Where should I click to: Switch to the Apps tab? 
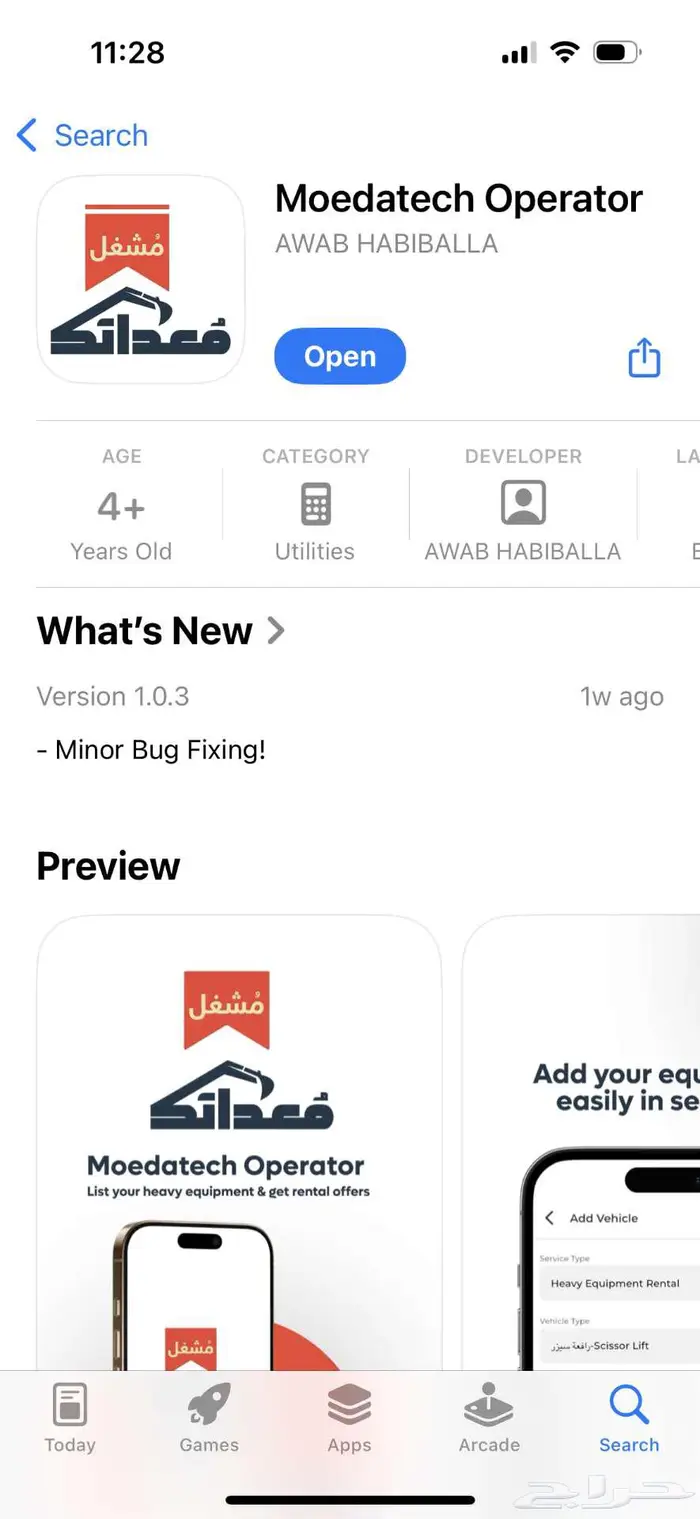click(x=349, y=1418)
